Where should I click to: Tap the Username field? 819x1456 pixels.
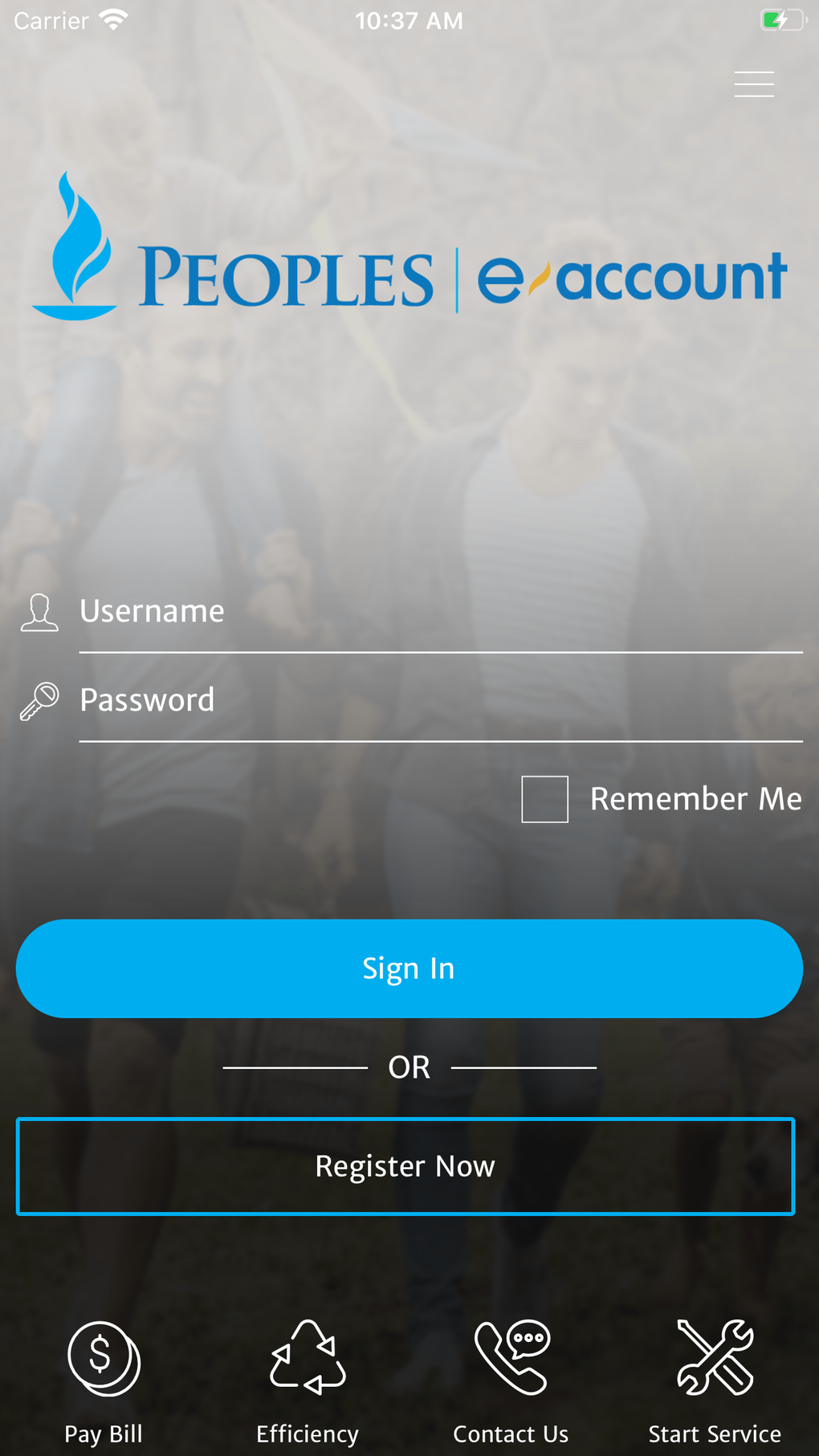pos(441,612)
